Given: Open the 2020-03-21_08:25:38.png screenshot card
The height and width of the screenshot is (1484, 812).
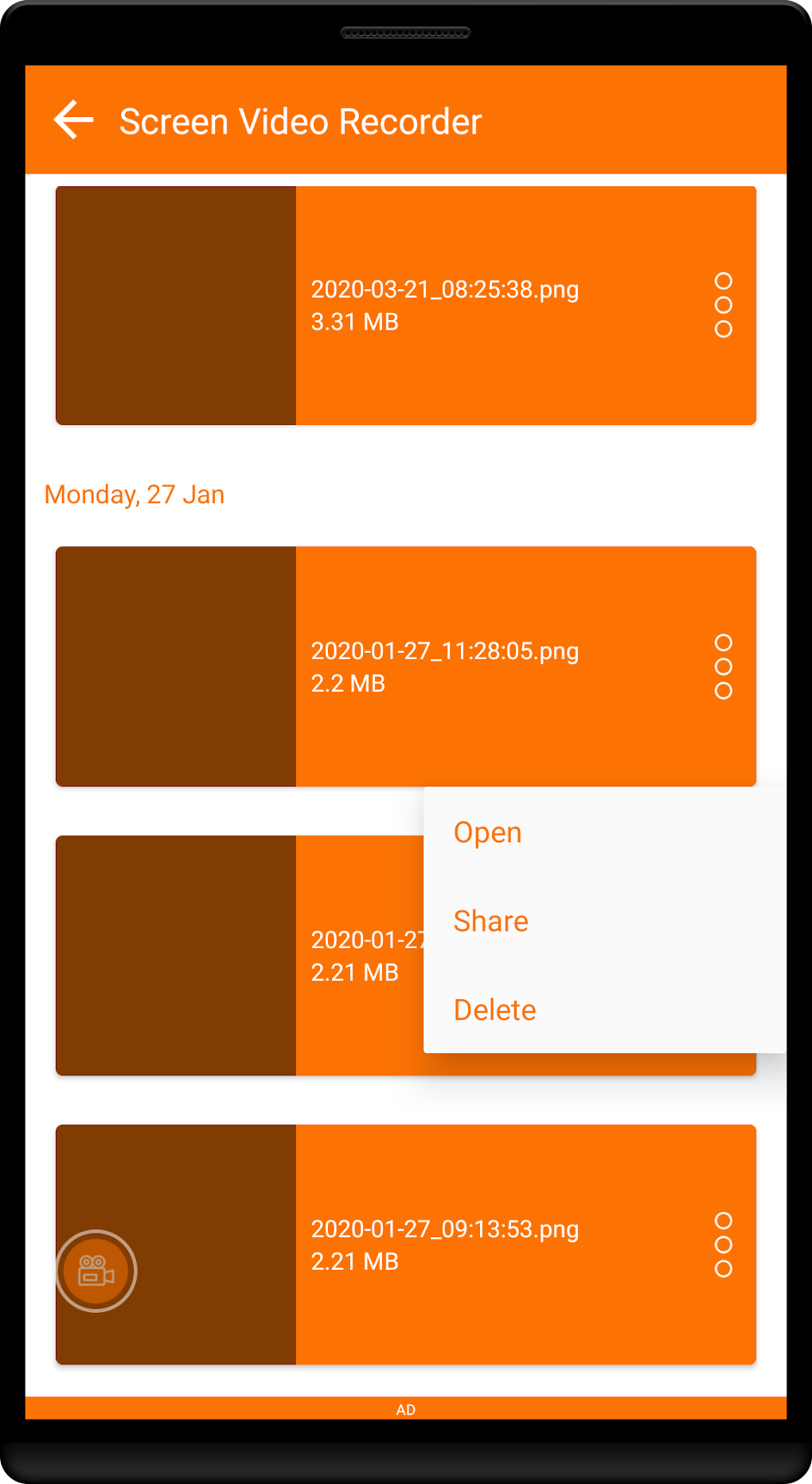Looking at the screenshot, I should pyautogui.click(x=446, y=306).
